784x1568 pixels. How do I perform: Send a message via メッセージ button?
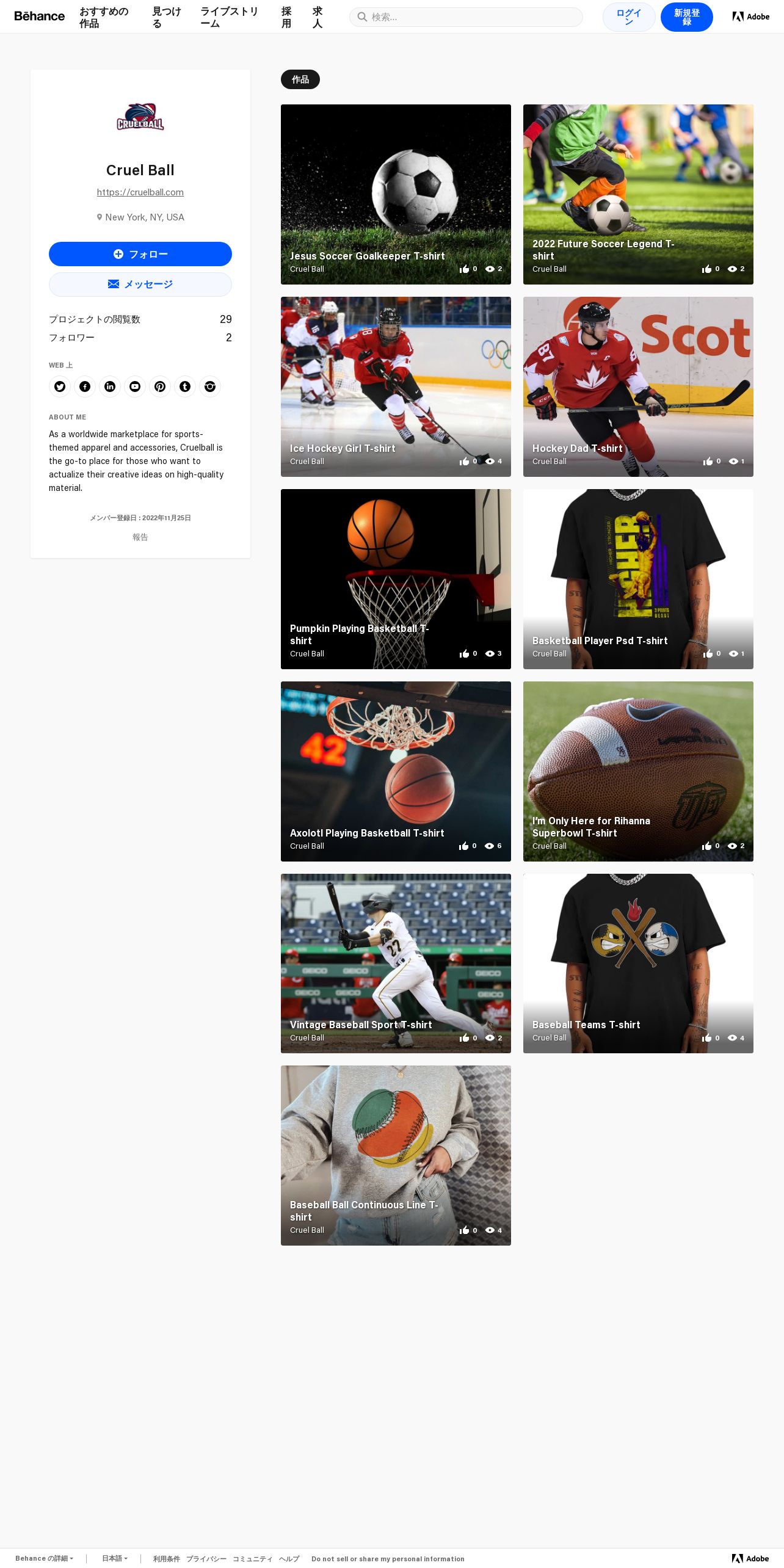140,285
